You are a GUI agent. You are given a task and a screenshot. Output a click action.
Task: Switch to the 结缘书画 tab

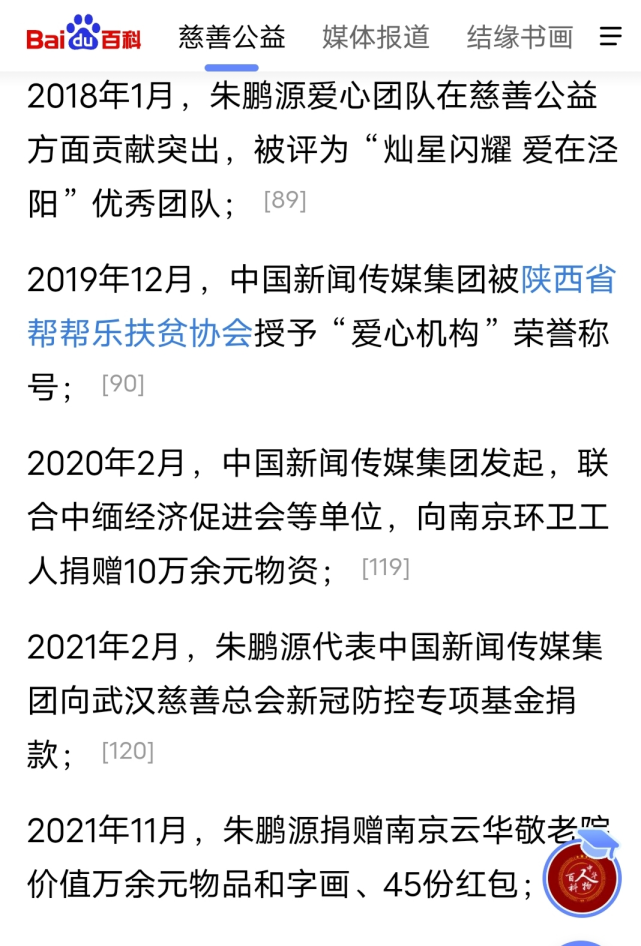[520, 38]
